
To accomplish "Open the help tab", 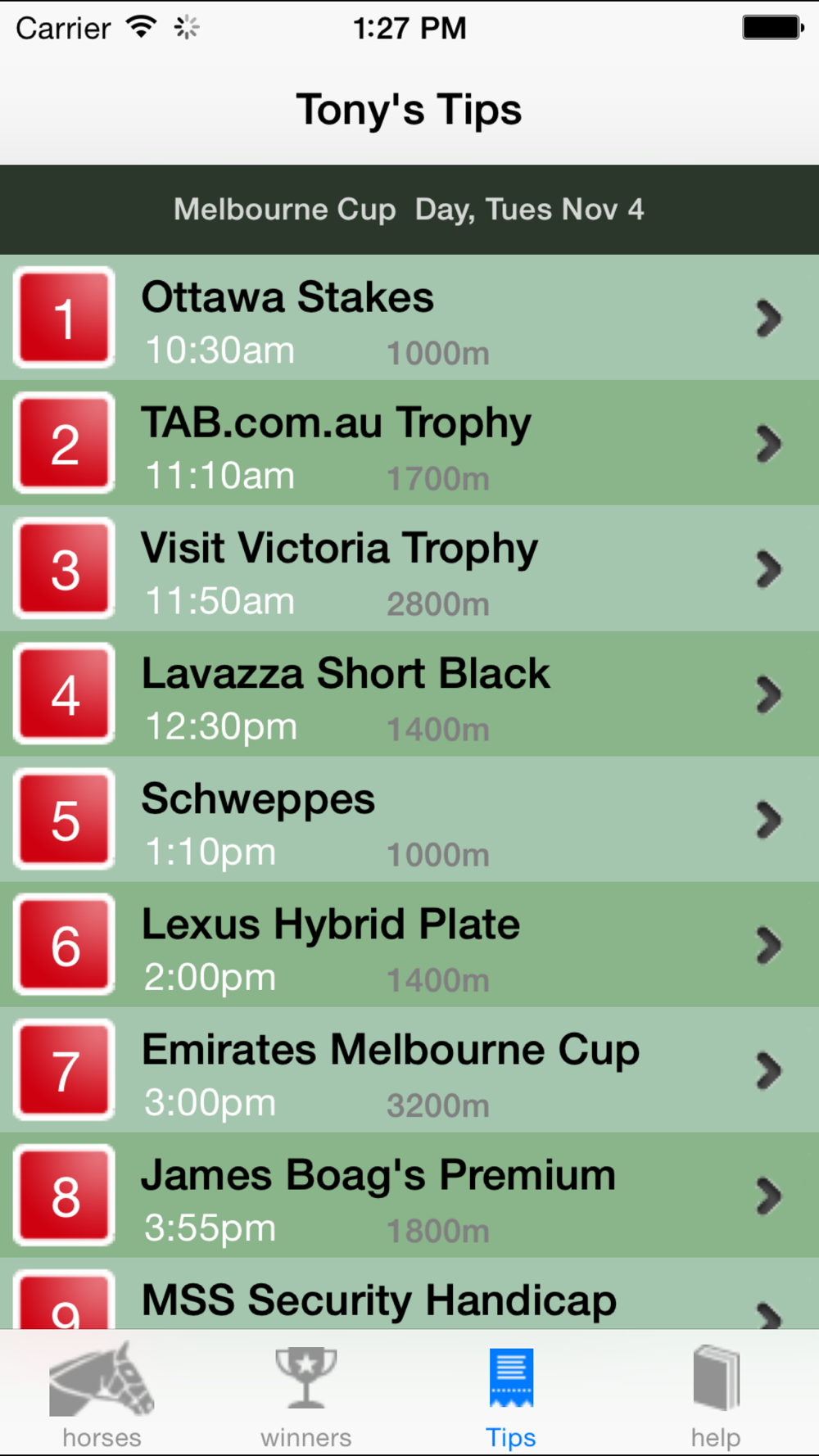I will point(716,1395).
